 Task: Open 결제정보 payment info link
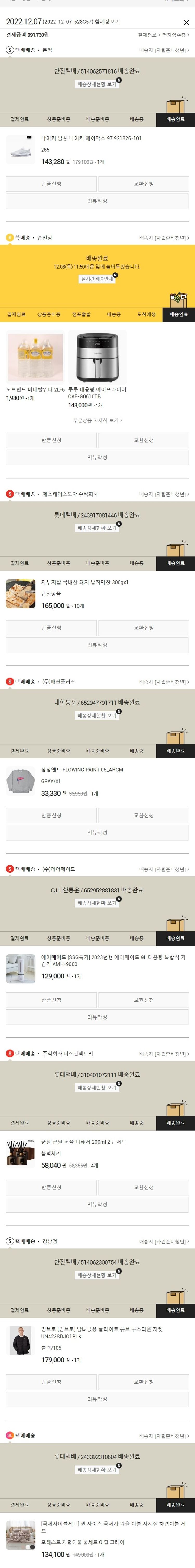149,35
